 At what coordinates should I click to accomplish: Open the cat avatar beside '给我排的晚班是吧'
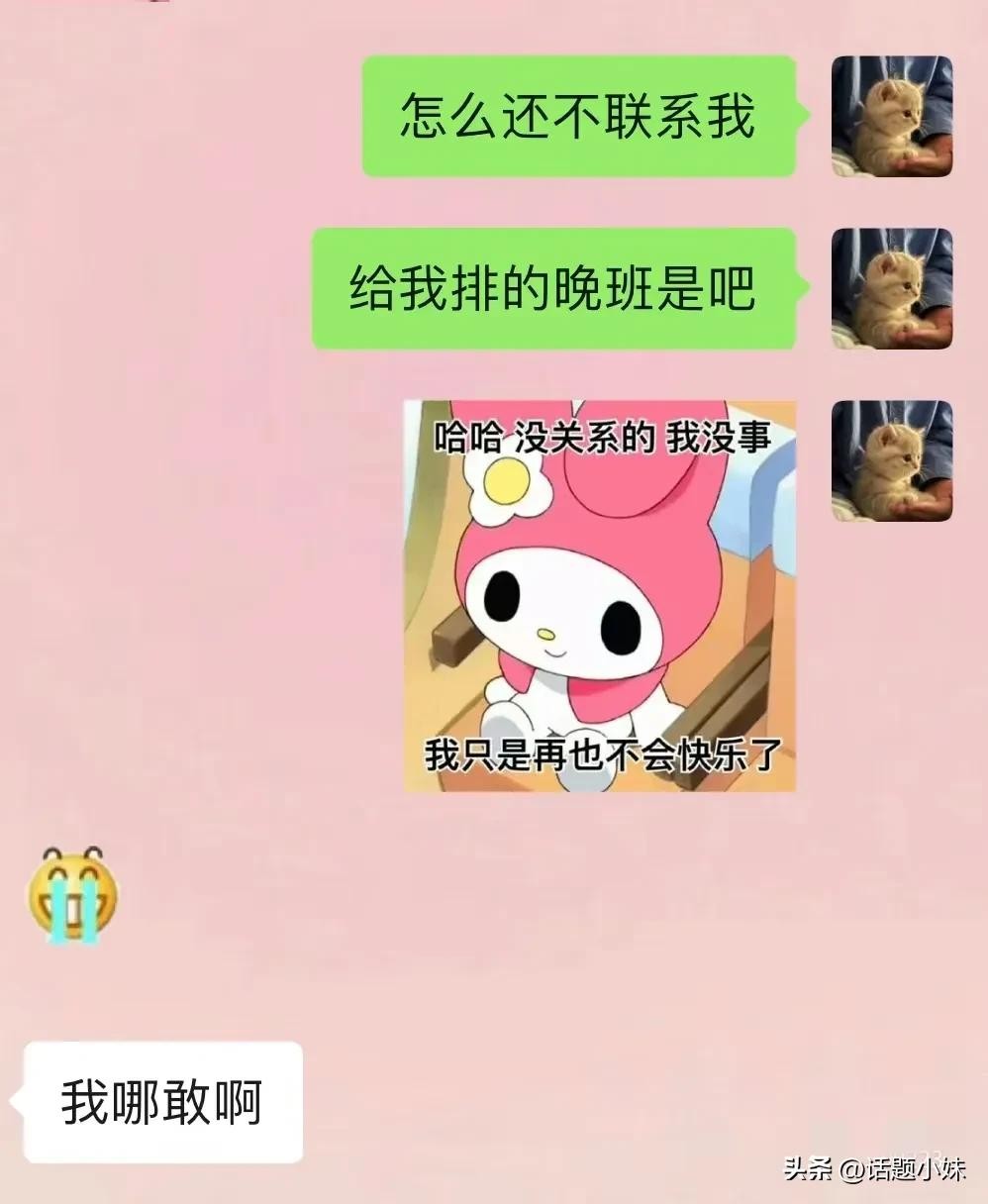[891, 289]
